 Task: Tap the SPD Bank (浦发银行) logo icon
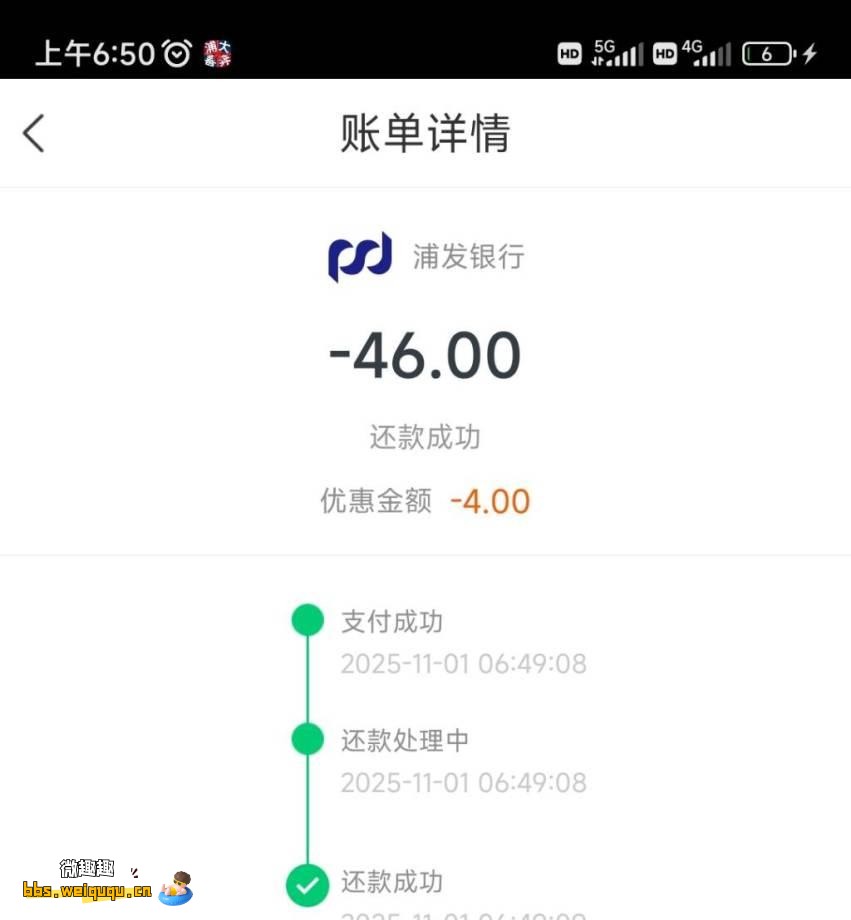360,257
